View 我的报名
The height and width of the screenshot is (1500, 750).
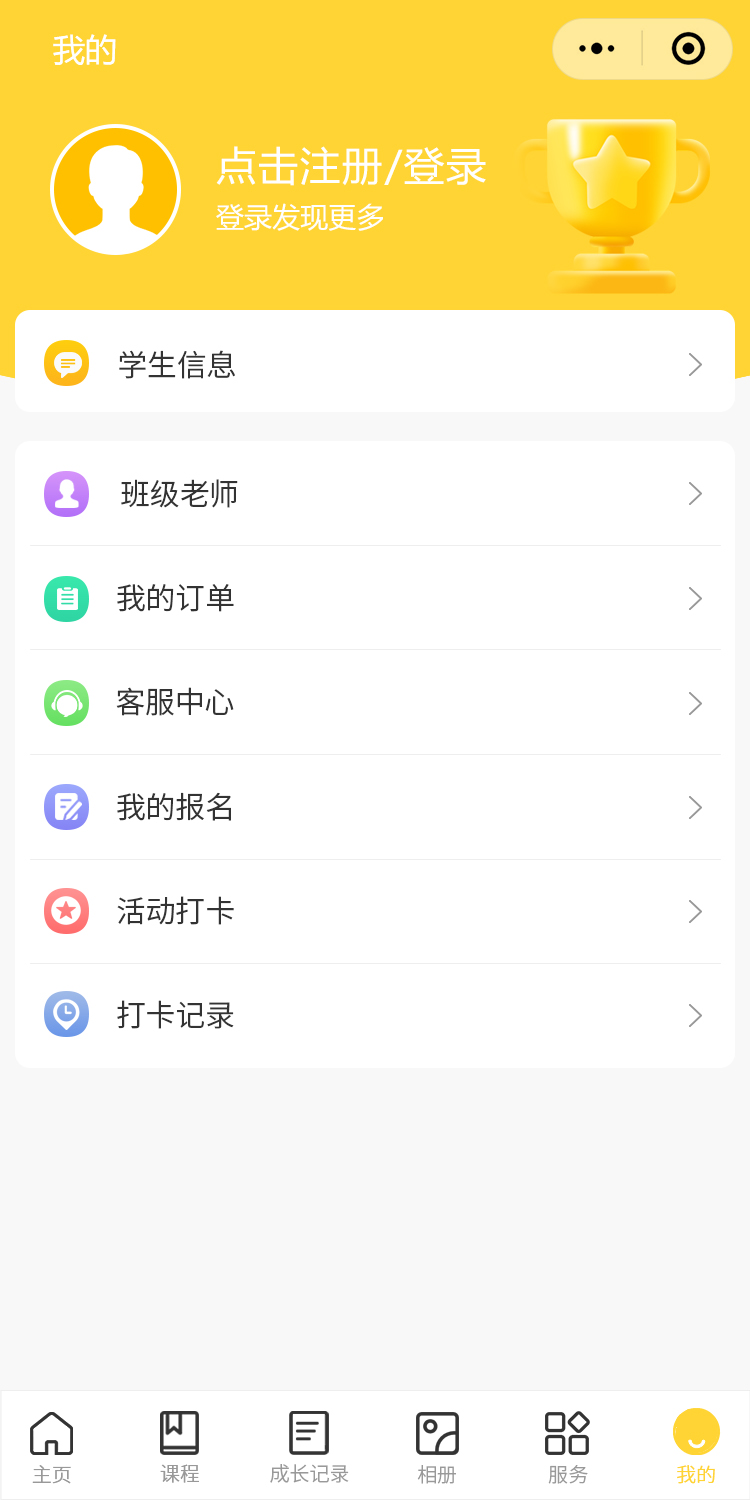[375, 807]
